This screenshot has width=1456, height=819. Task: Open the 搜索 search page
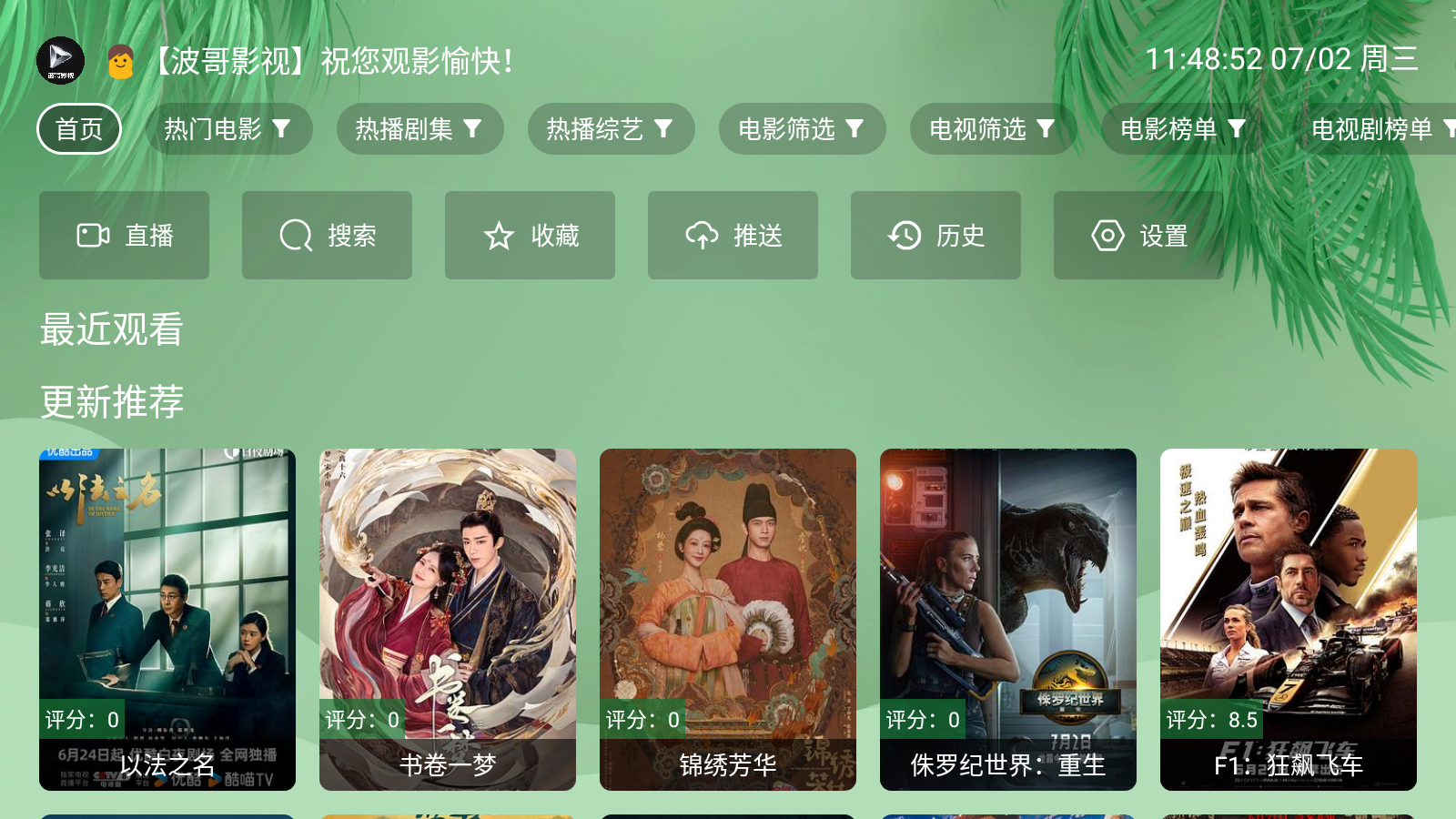[327, 236]
